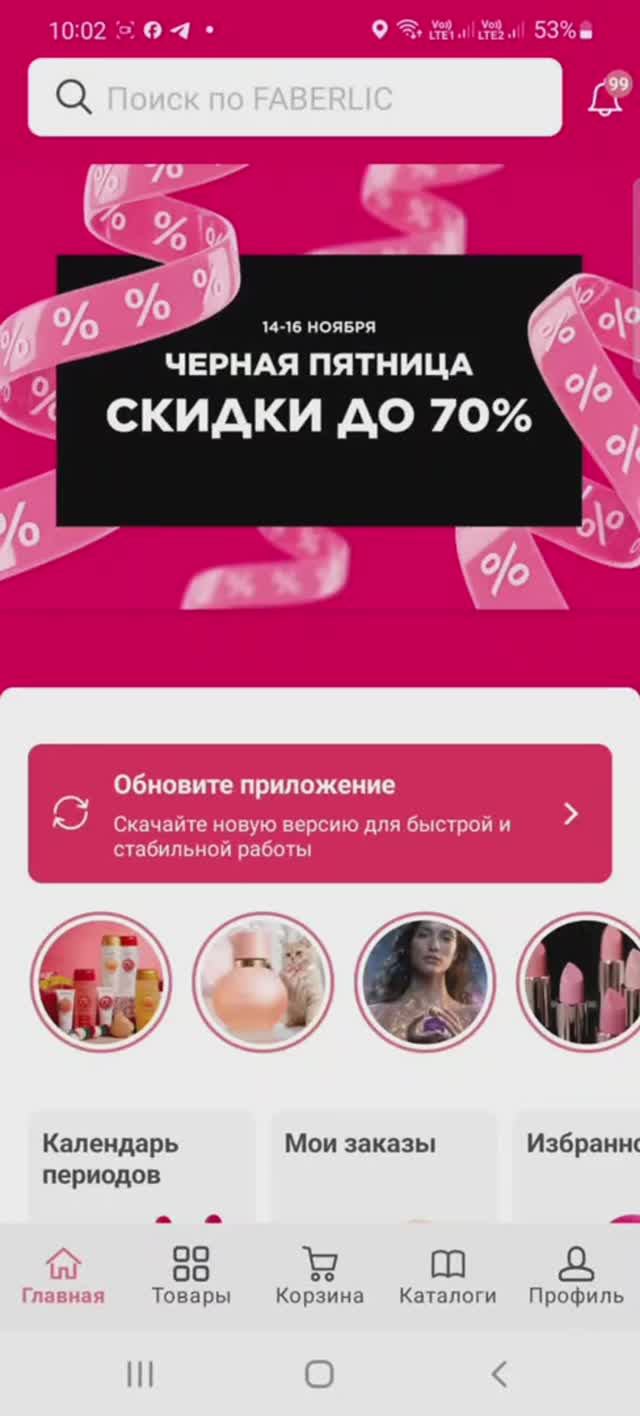Open the Календарь периодов card

(x=140, y=1165)
